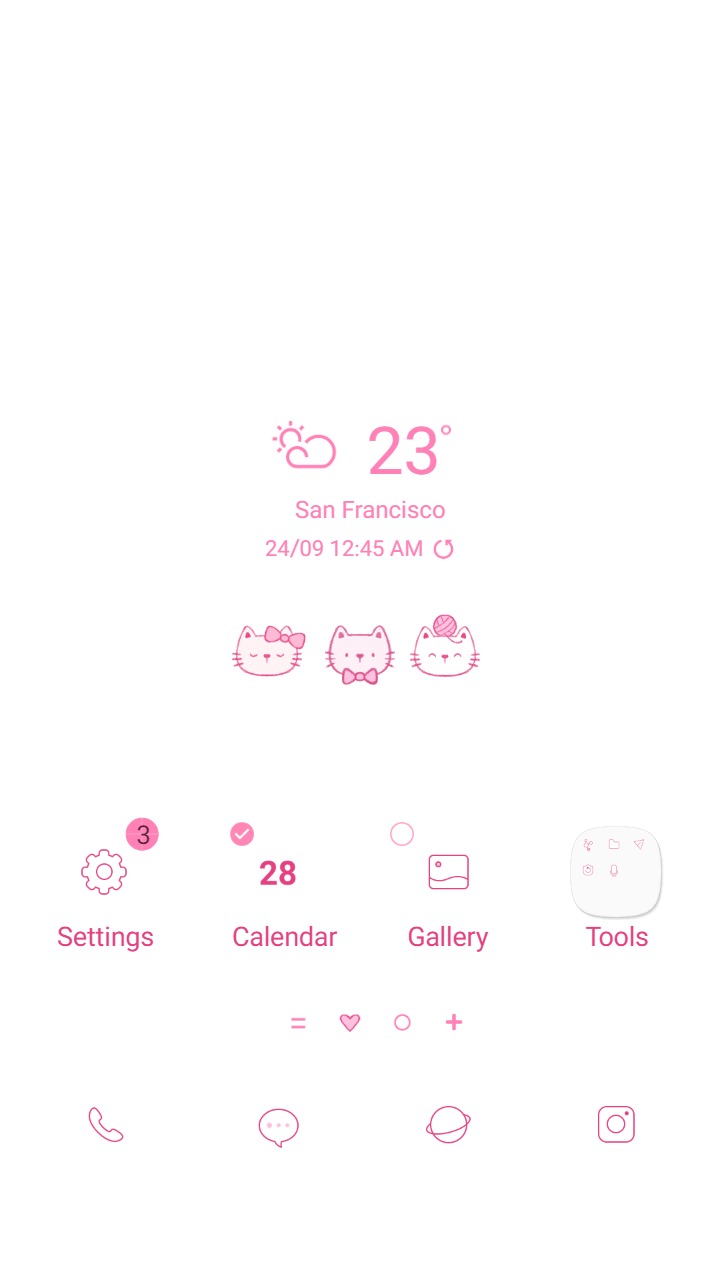This screenshot has height=1280, width=720.
Task: Open the Gallery app
Action: coord(448,871)
